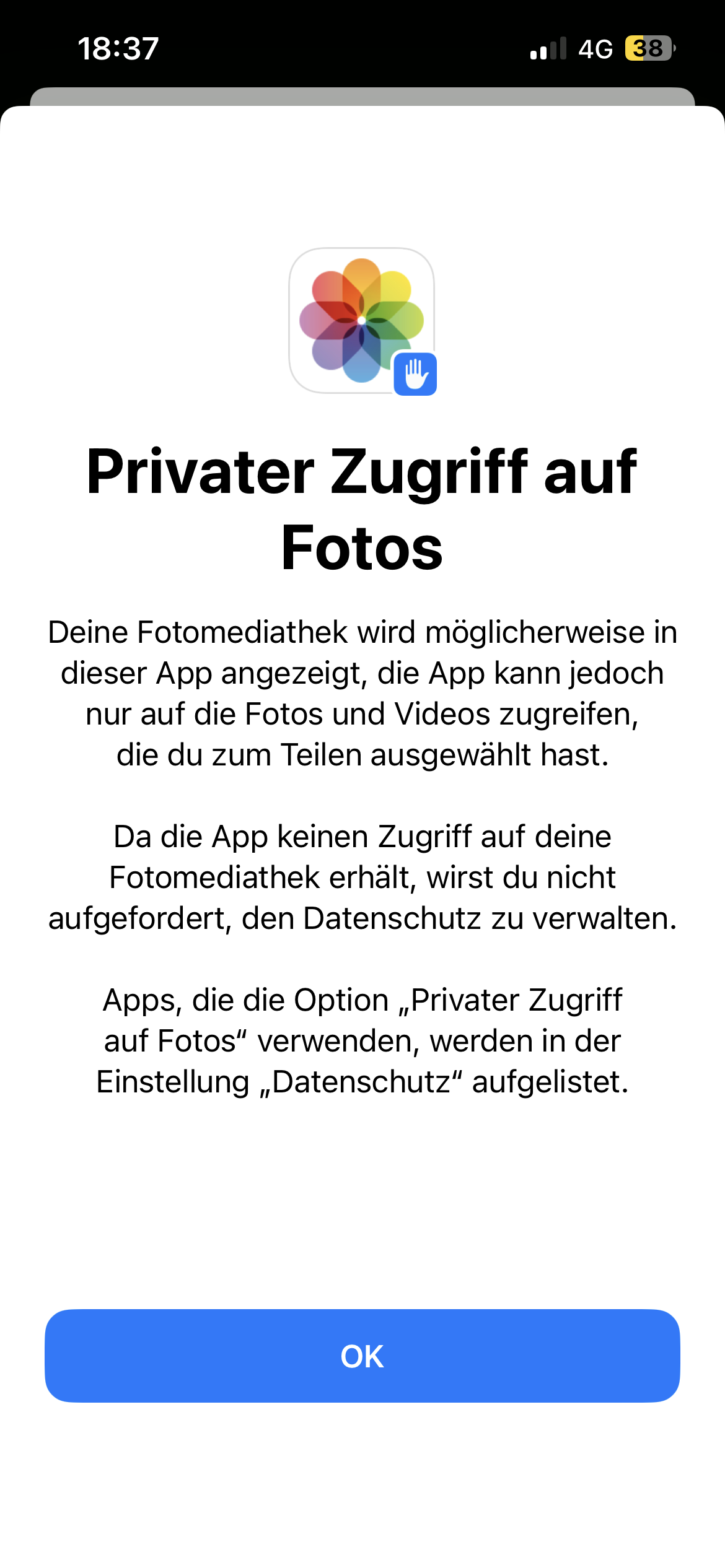Image resolution: width=725 pixels, height=1568 pixels.
Task: Tap the paragraph mentioning 'Privater Zugriff auf Fotos'
Action: pyautogui.click(x=362, y=1040)
